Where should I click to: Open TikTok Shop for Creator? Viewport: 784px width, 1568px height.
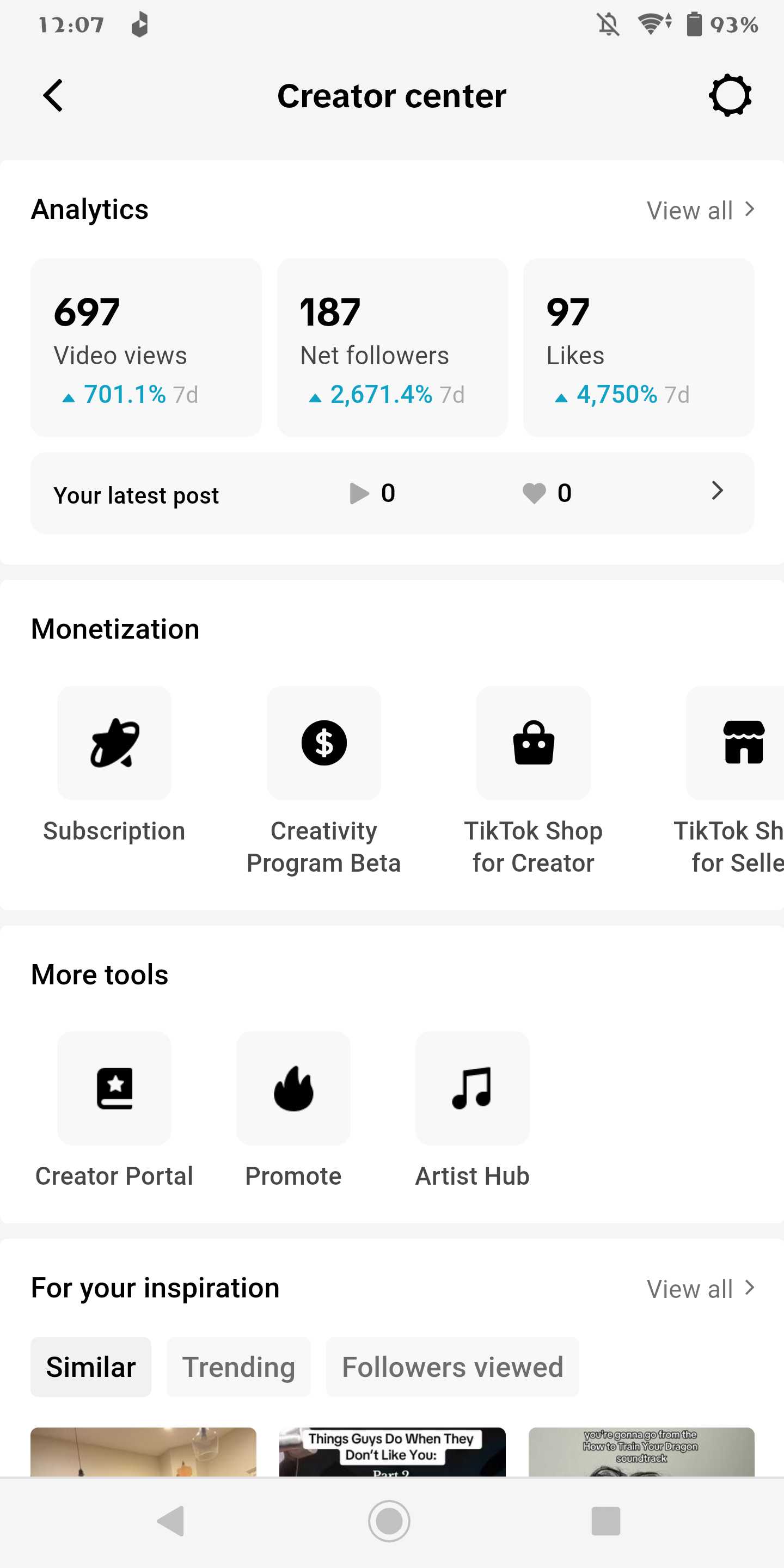[533, 781]
